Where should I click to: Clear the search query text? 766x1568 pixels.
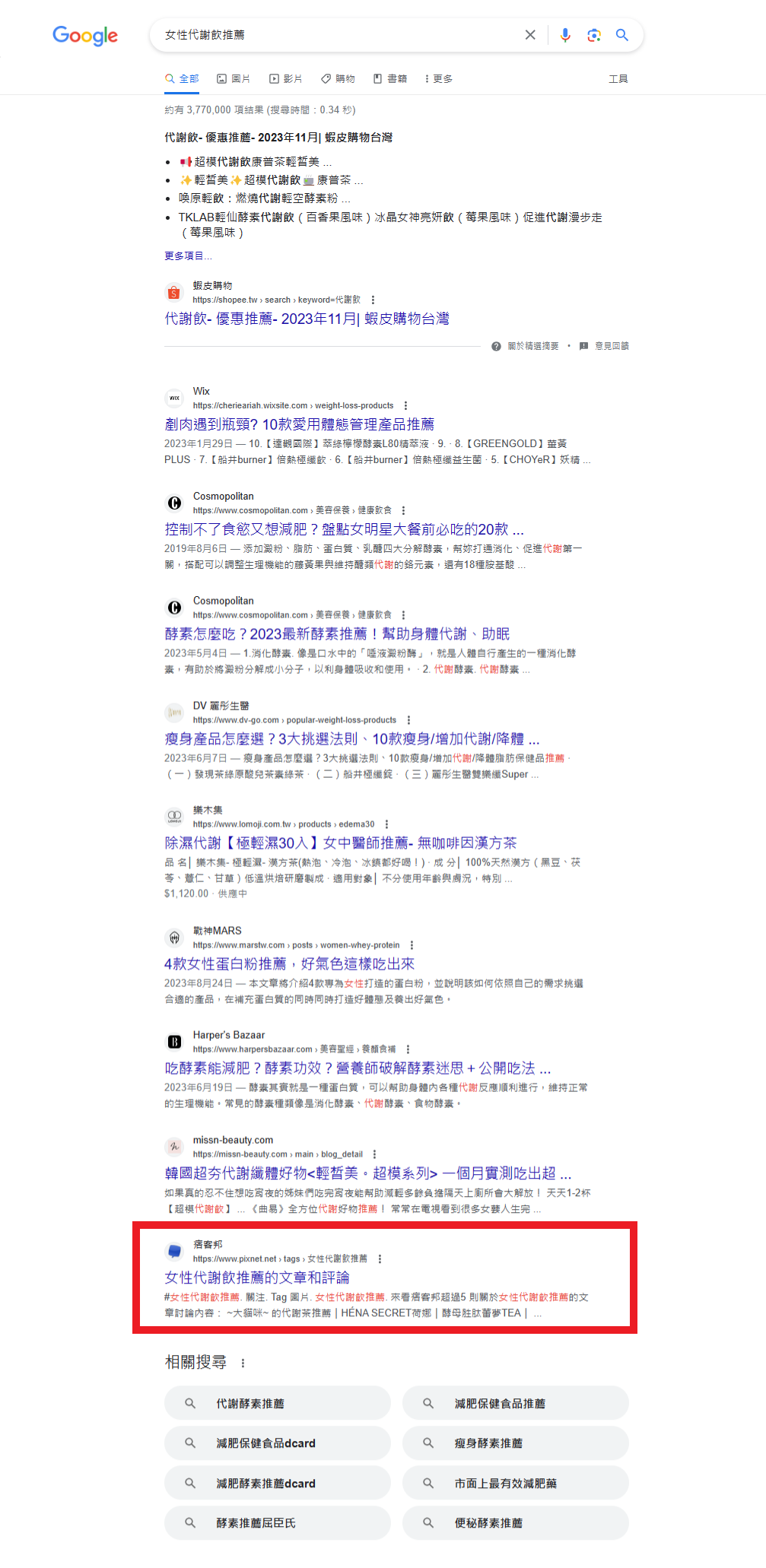(x=530, y=35)
